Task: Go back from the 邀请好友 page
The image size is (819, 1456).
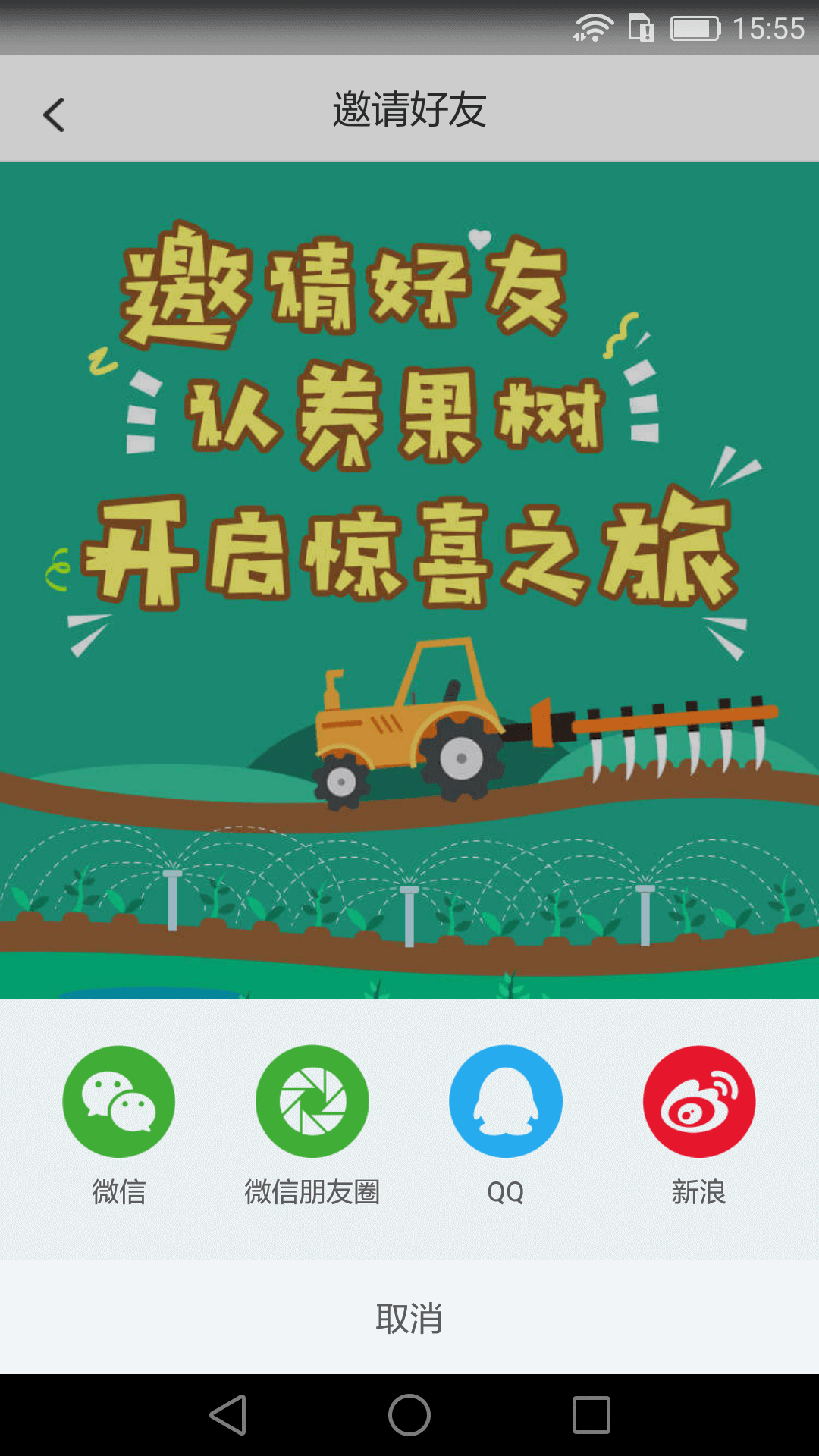Action: click(53, 115)
